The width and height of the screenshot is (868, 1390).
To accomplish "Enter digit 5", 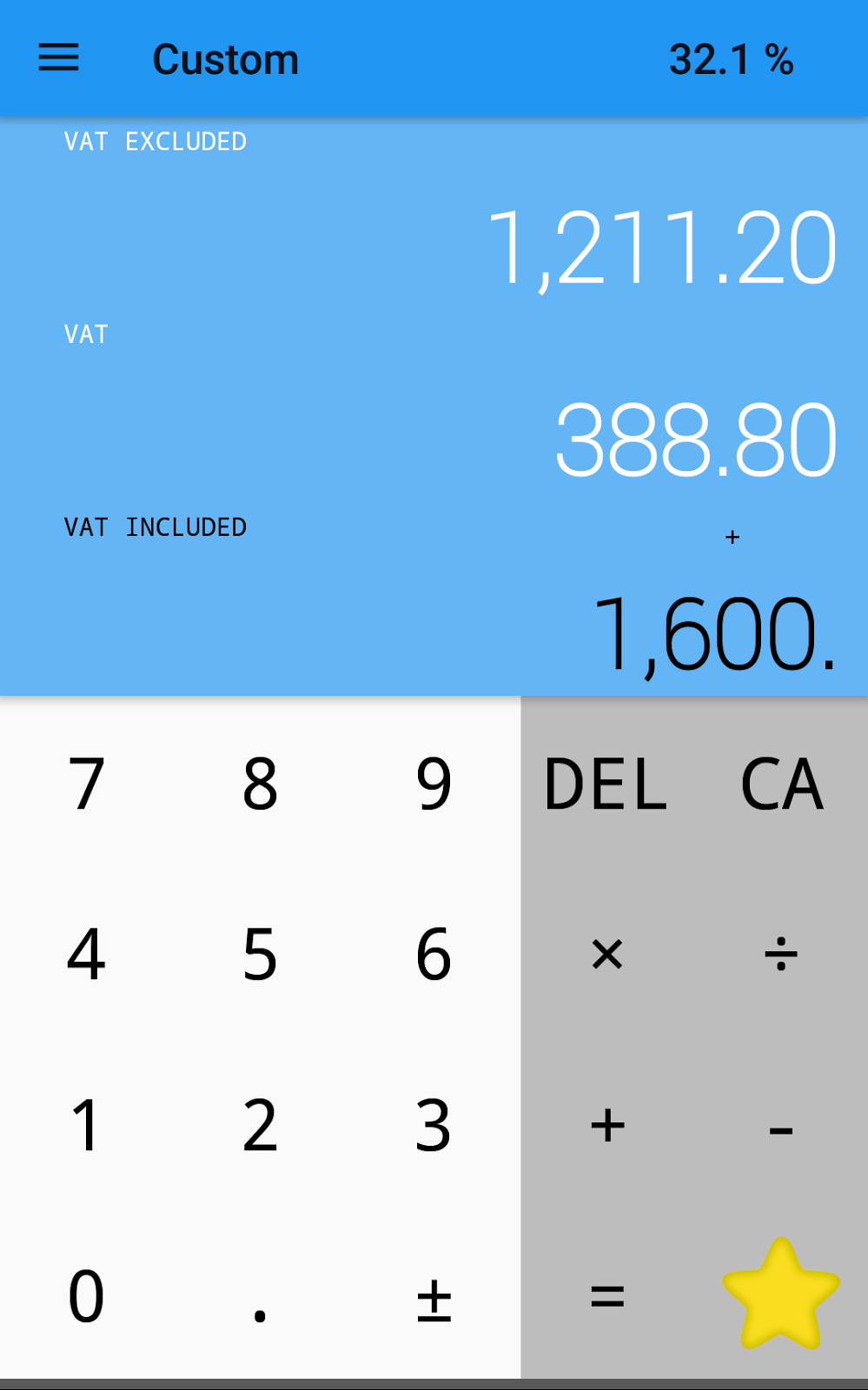I will point(260,955).
